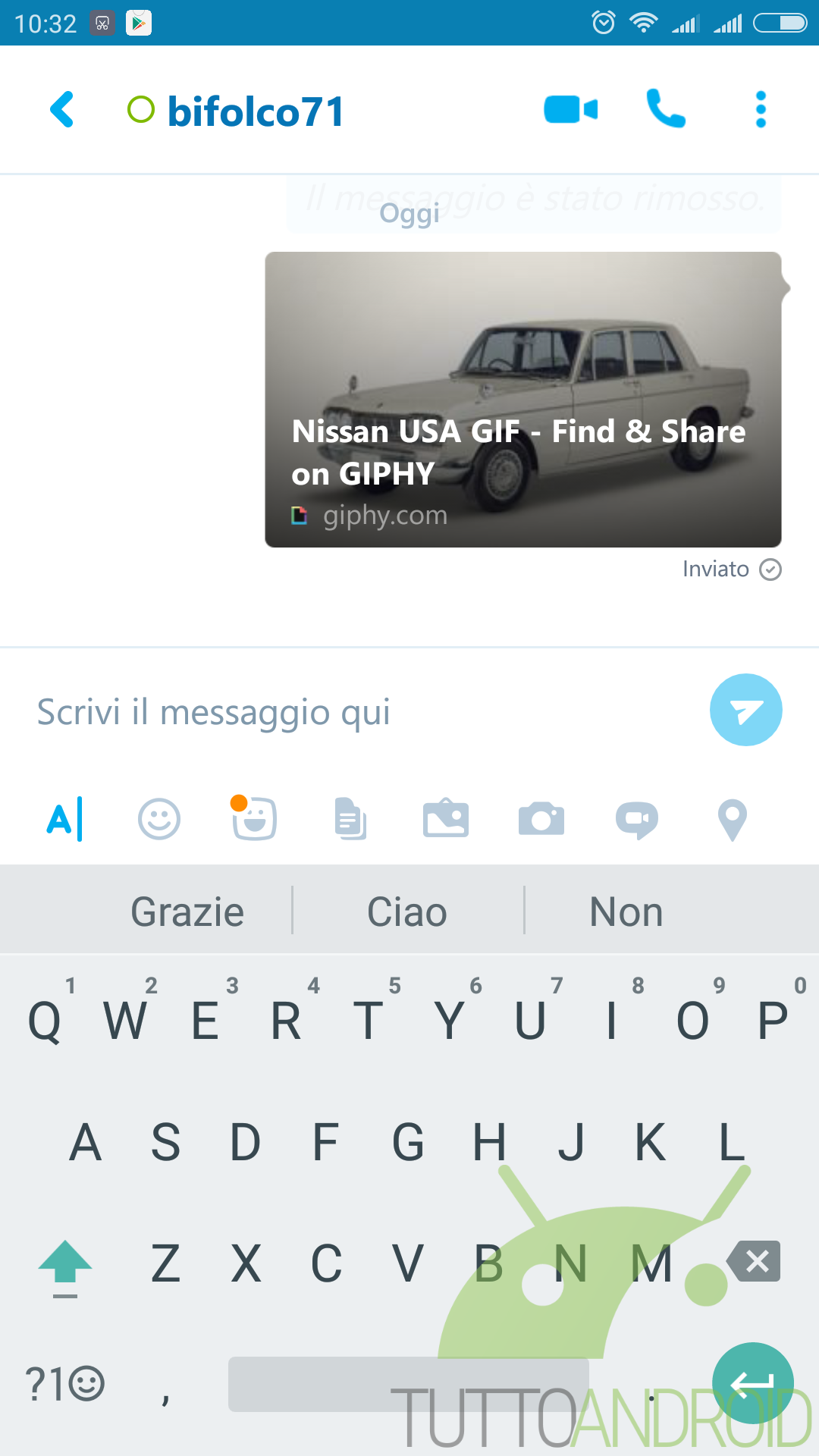Start a voice call with bifolco71

(666, 108)
